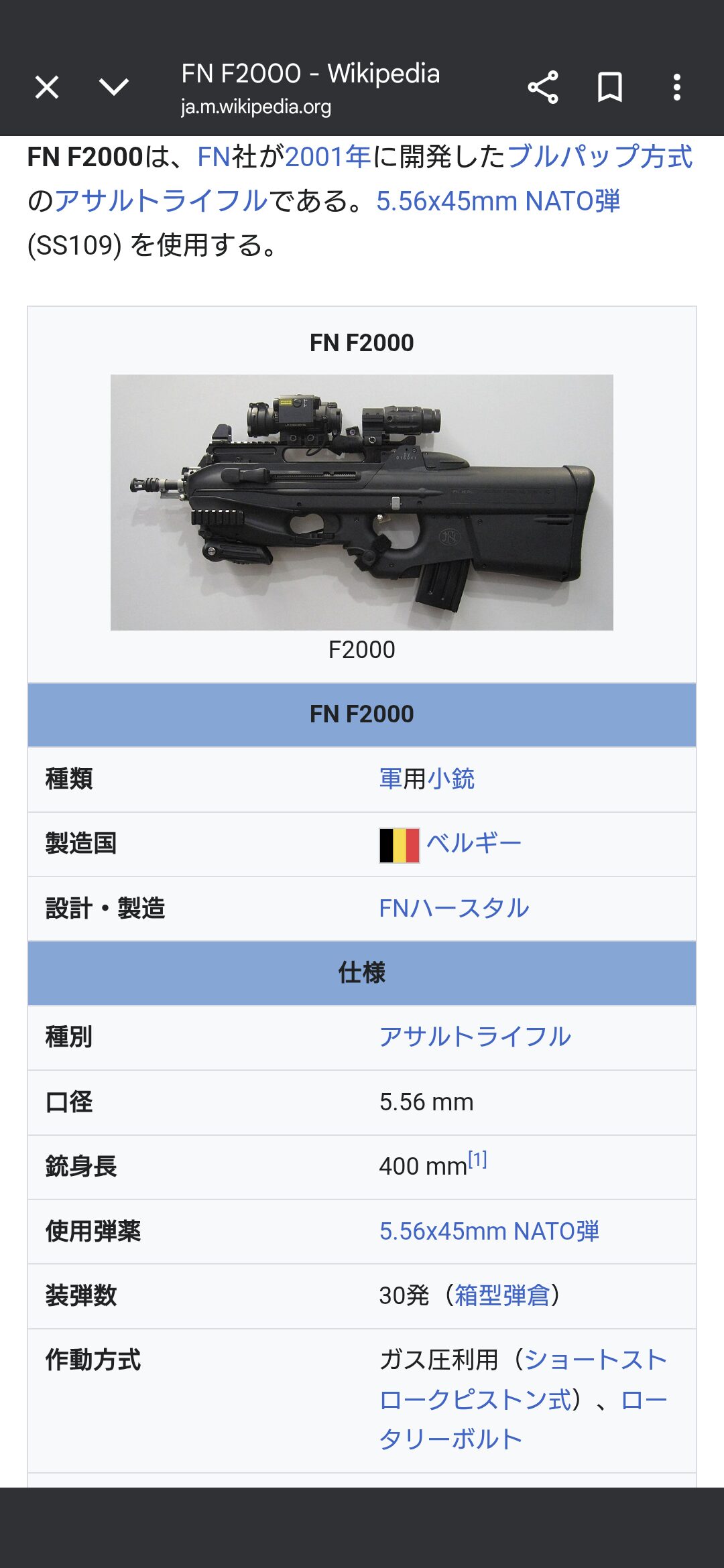The height and width of the screenshot is (1568, 724).
Task: Follow the 2001年 link
Action: 328,157
